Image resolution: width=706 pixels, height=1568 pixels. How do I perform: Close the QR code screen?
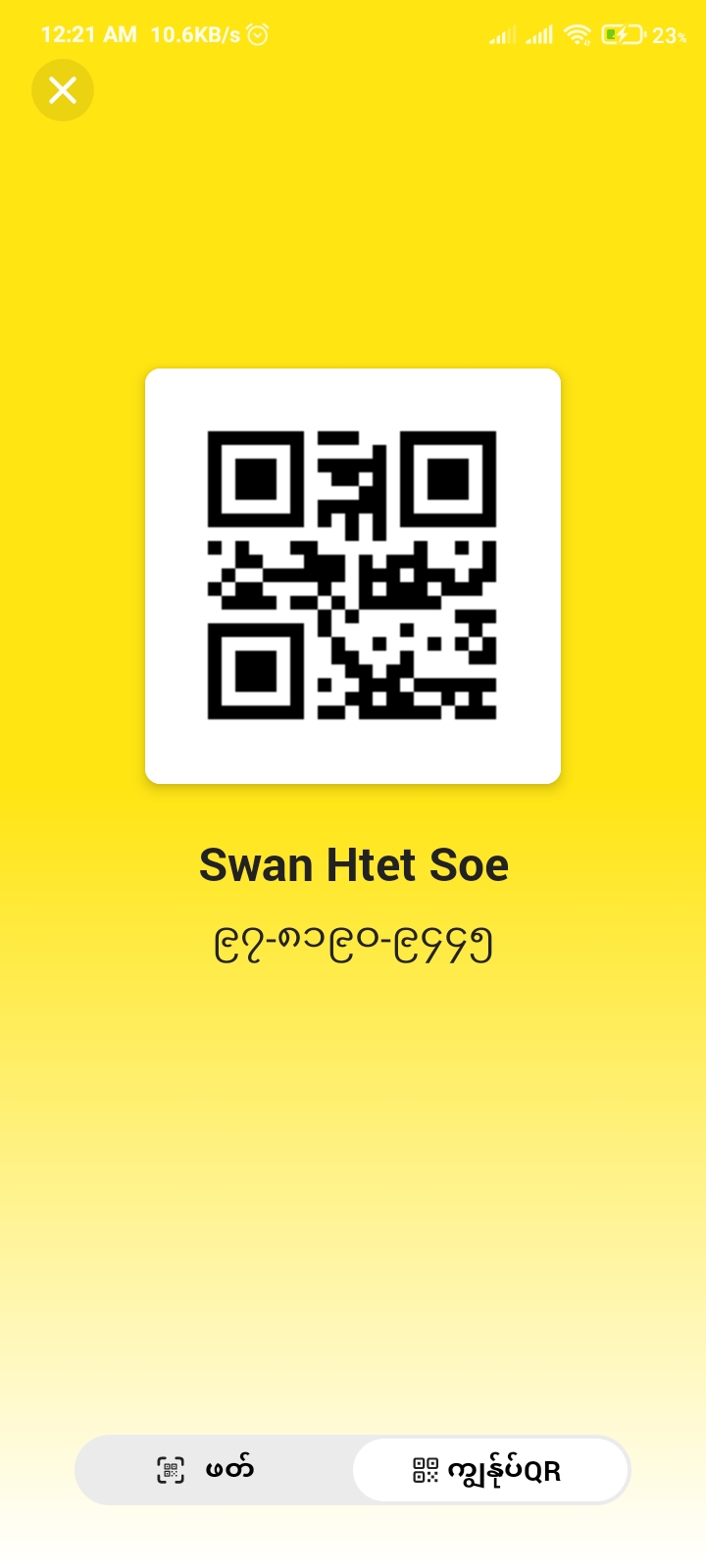coord(63,90)
